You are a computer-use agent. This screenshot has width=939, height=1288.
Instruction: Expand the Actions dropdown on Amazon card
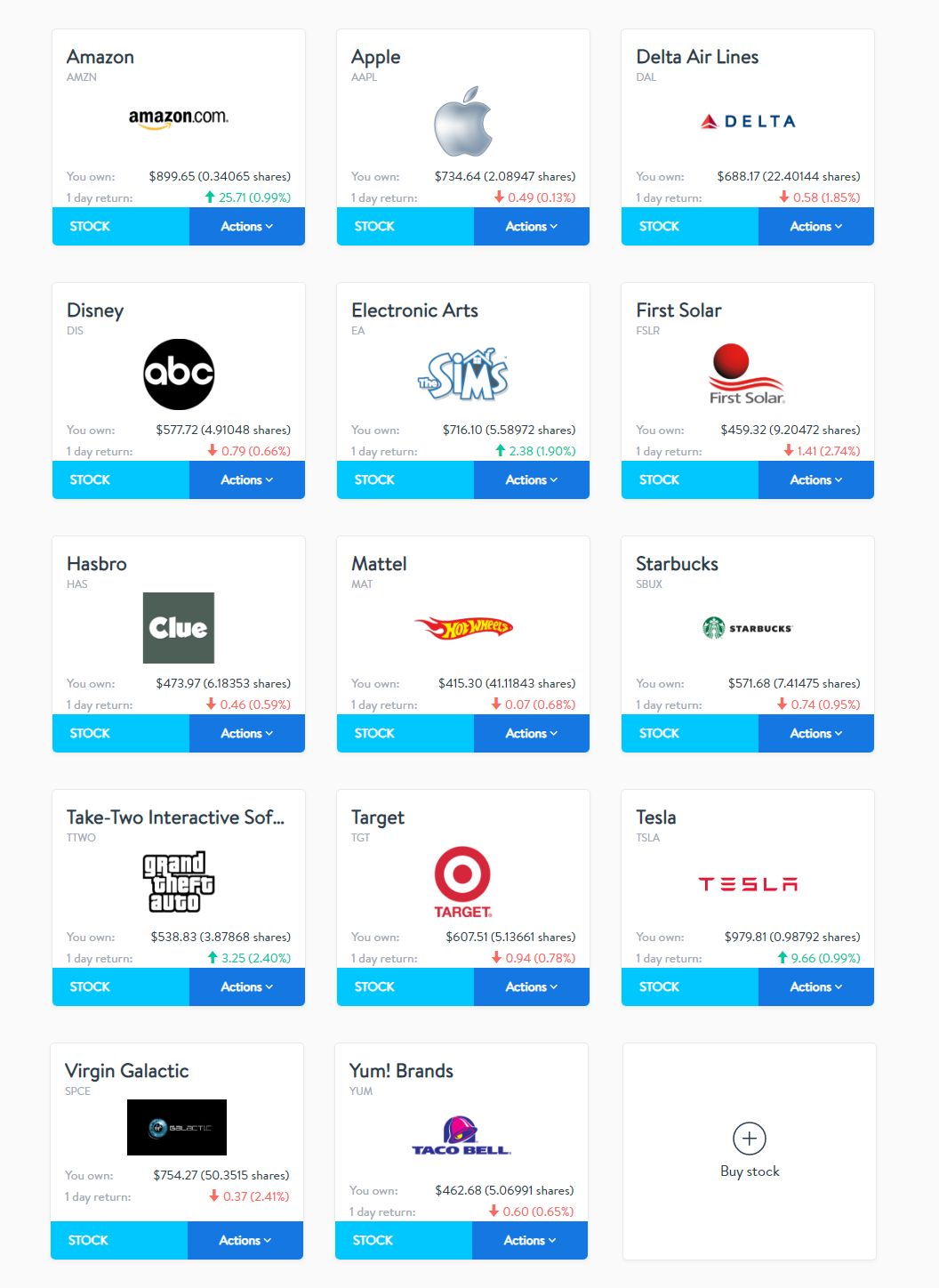246,227
